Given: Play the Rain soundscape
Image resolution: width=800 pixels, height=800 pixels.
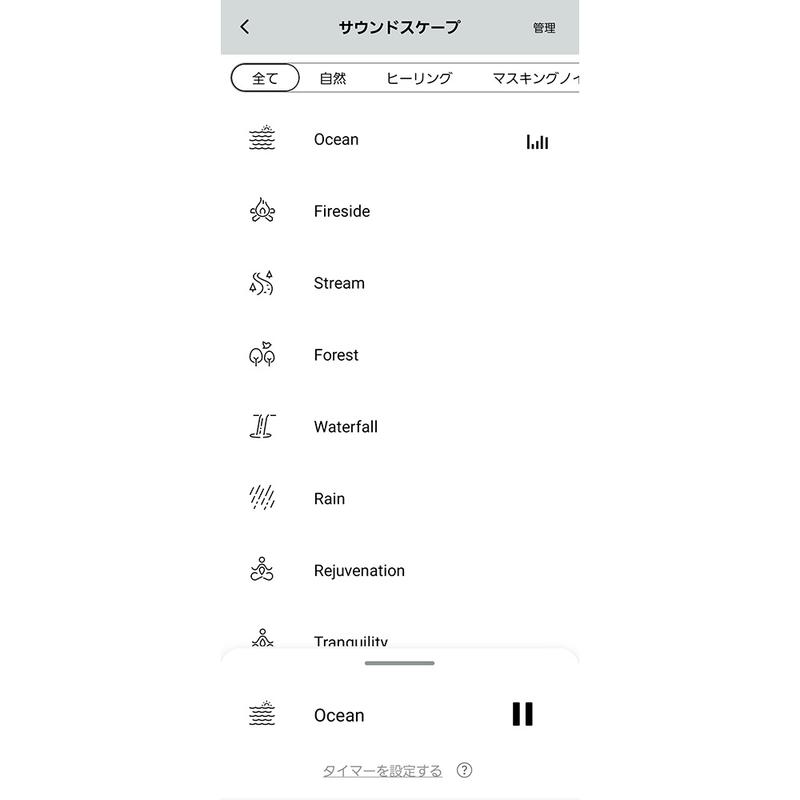Looking at the screenshot, I should click(329, 499).
